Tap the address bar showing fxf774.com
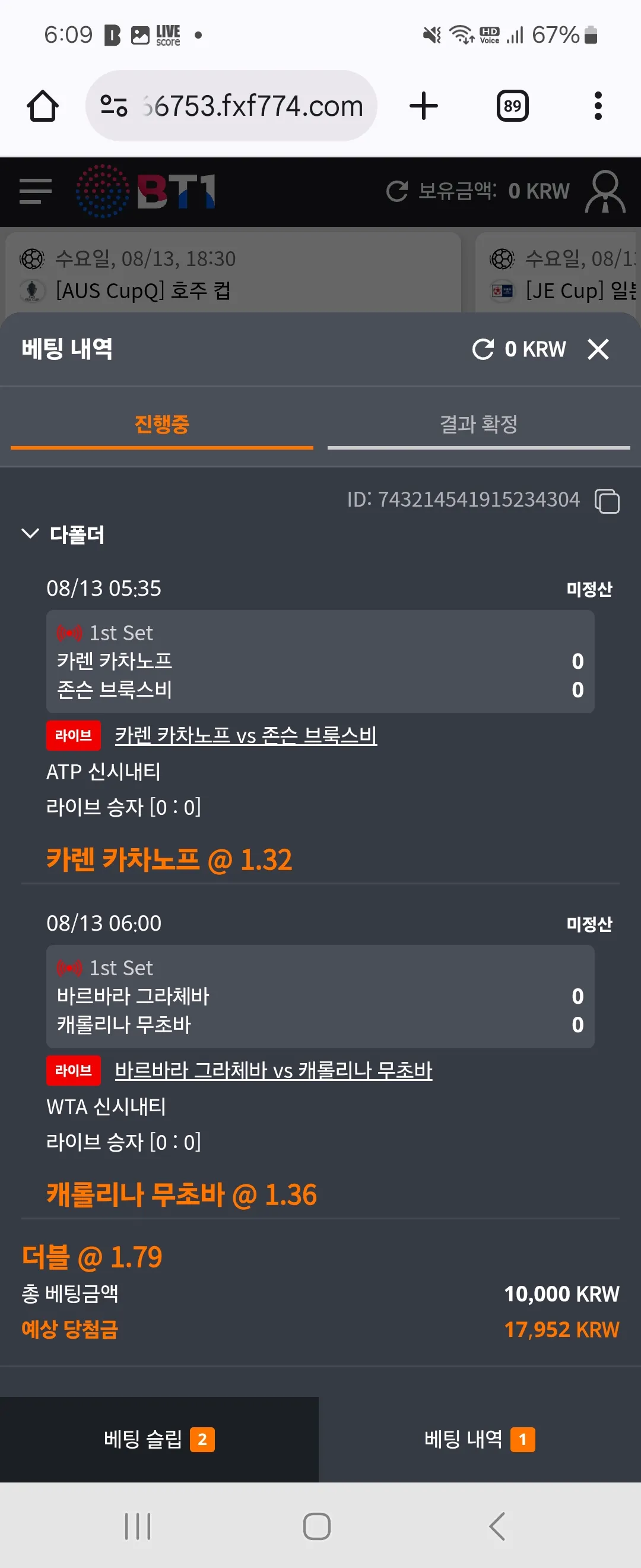Image resolution: width=641 pixels, height=1568 pixels. point(231,106)
